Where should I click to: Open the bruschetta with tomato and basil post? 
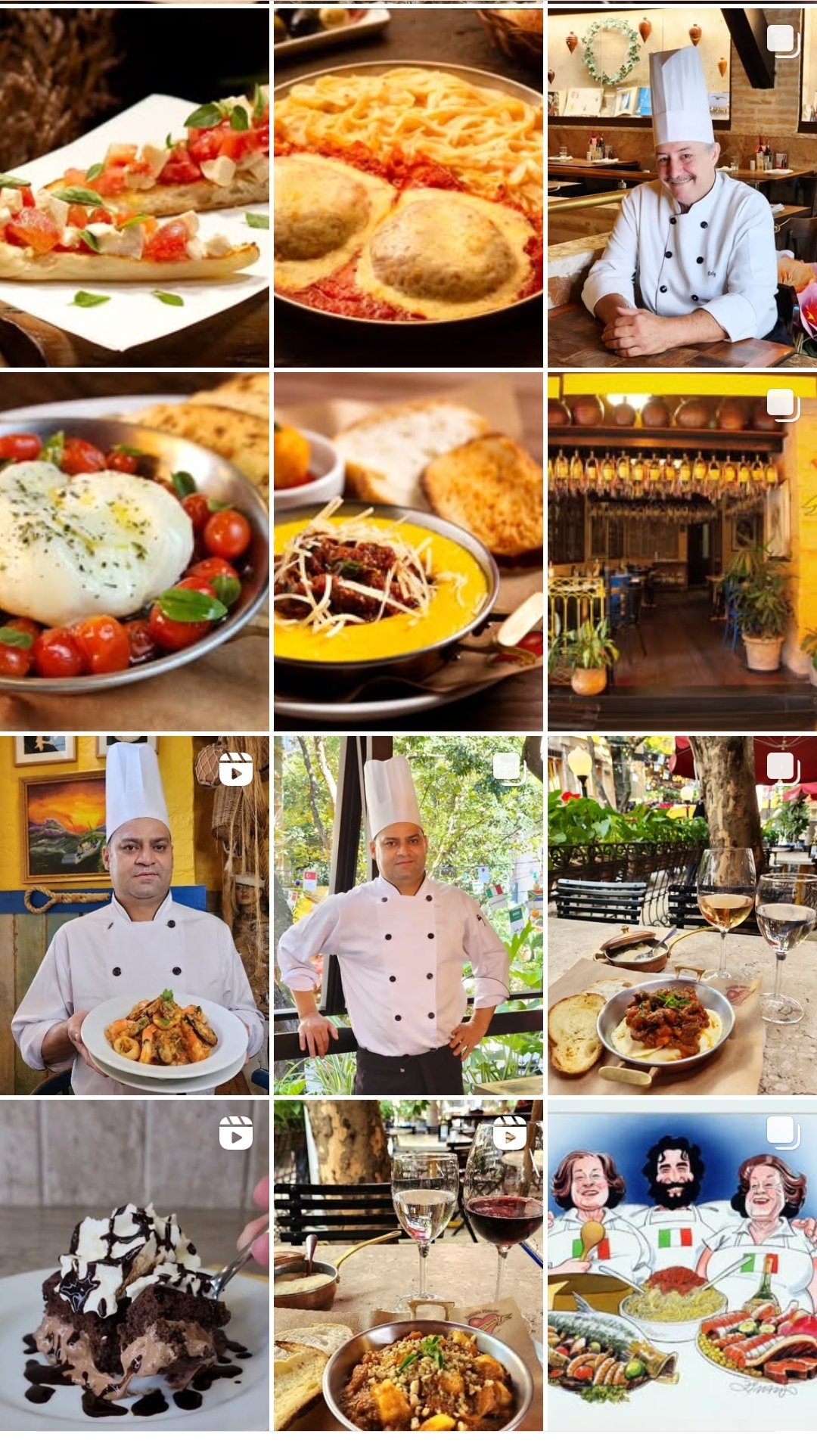[134, 188]
